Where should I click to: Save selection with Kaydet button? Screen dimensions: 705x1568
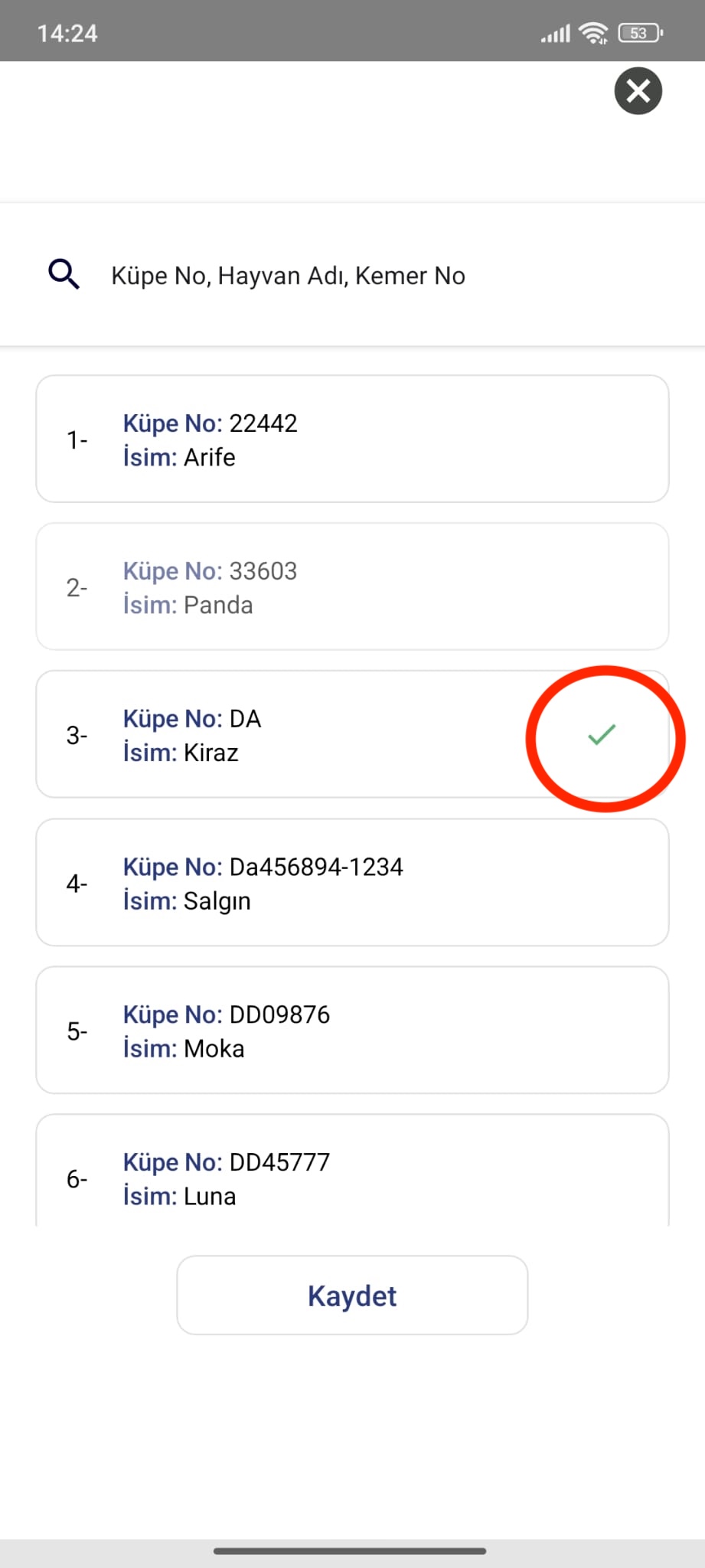(352, 1295)
